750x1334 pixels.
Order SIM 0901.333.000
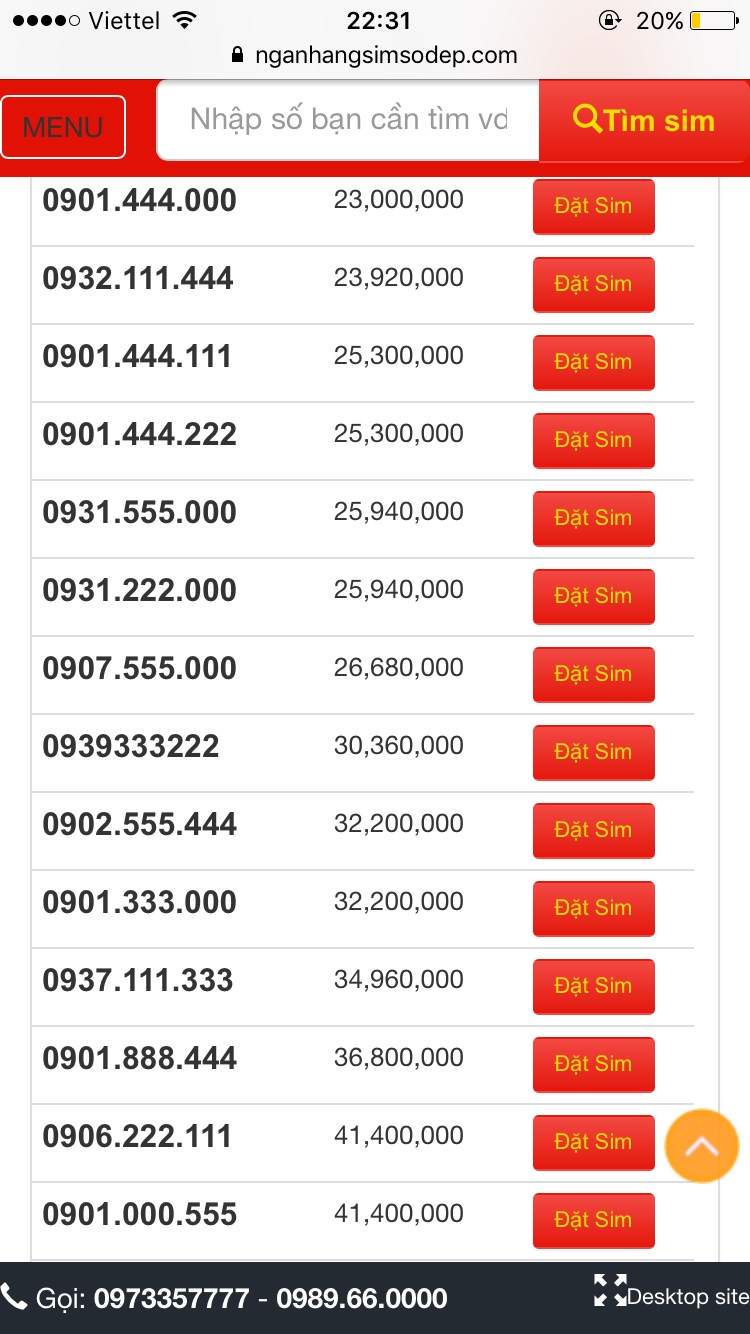tap(593, 908)
